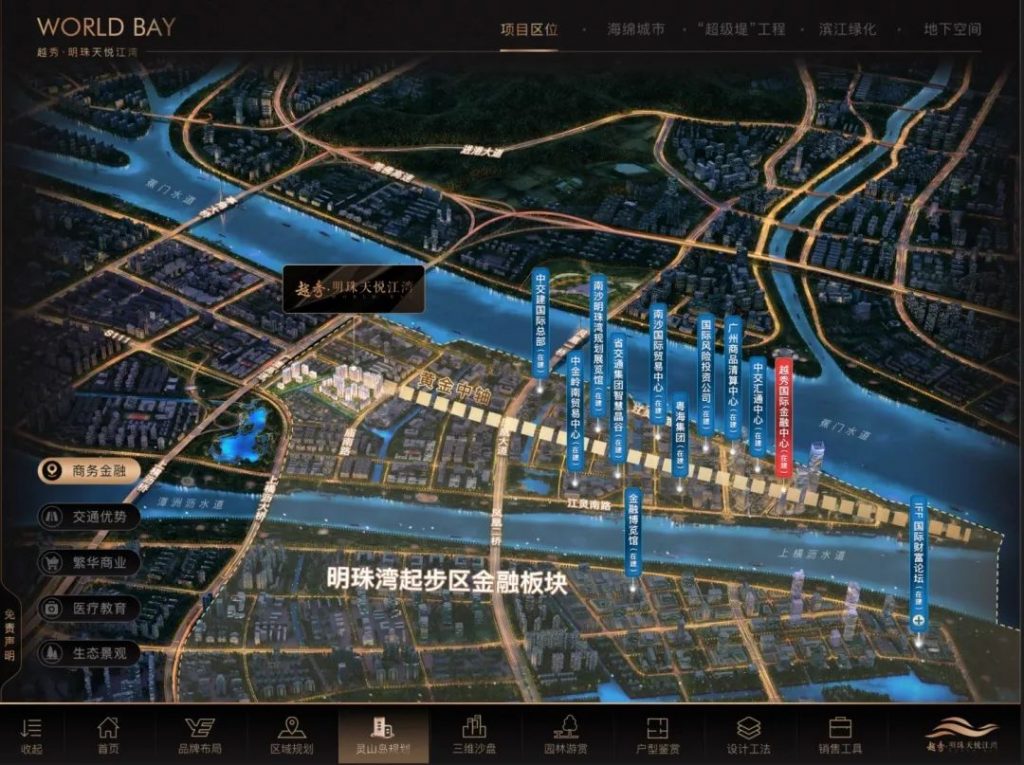Screen dimensions: 1024x765
Task: Select the 商务金融 category button
Action: click(88, 471)
